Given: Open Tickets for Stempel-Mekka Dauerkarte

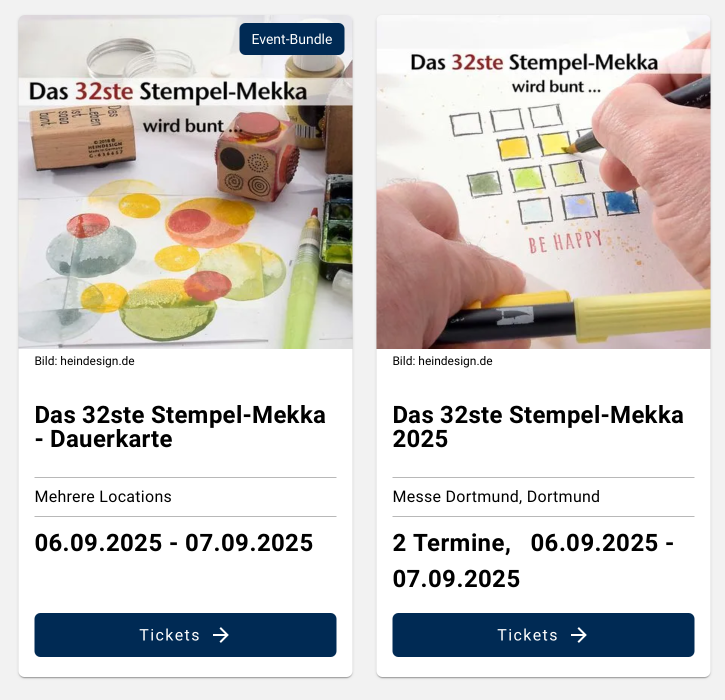Looking at the screenshot, I should 185,635.
